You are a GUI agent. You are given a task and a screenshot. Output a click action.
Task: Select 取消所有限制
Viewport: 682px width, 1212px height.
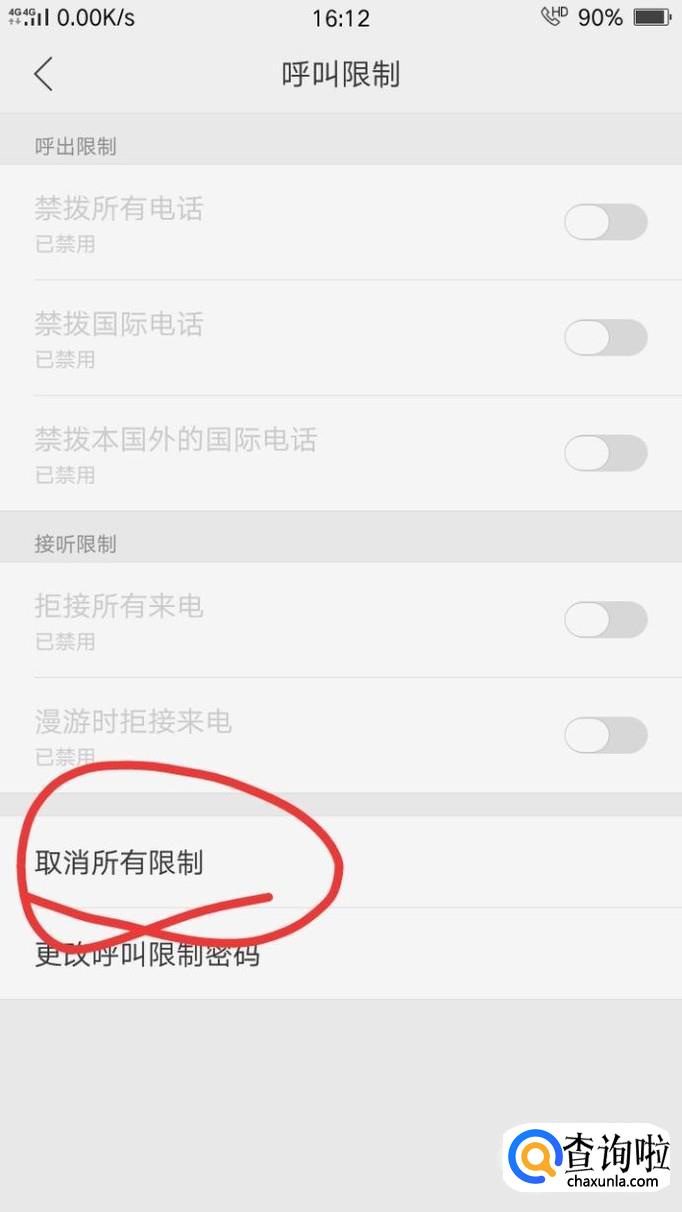pos(341,862)
